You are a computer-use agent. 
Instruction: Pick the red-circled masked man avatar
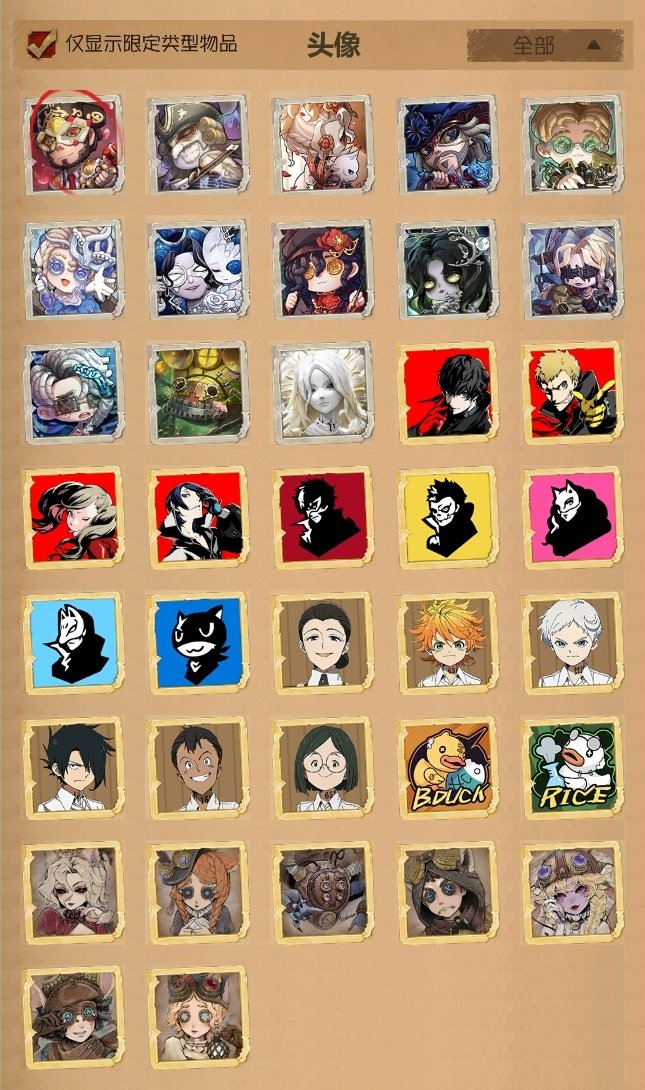[73, 144]
